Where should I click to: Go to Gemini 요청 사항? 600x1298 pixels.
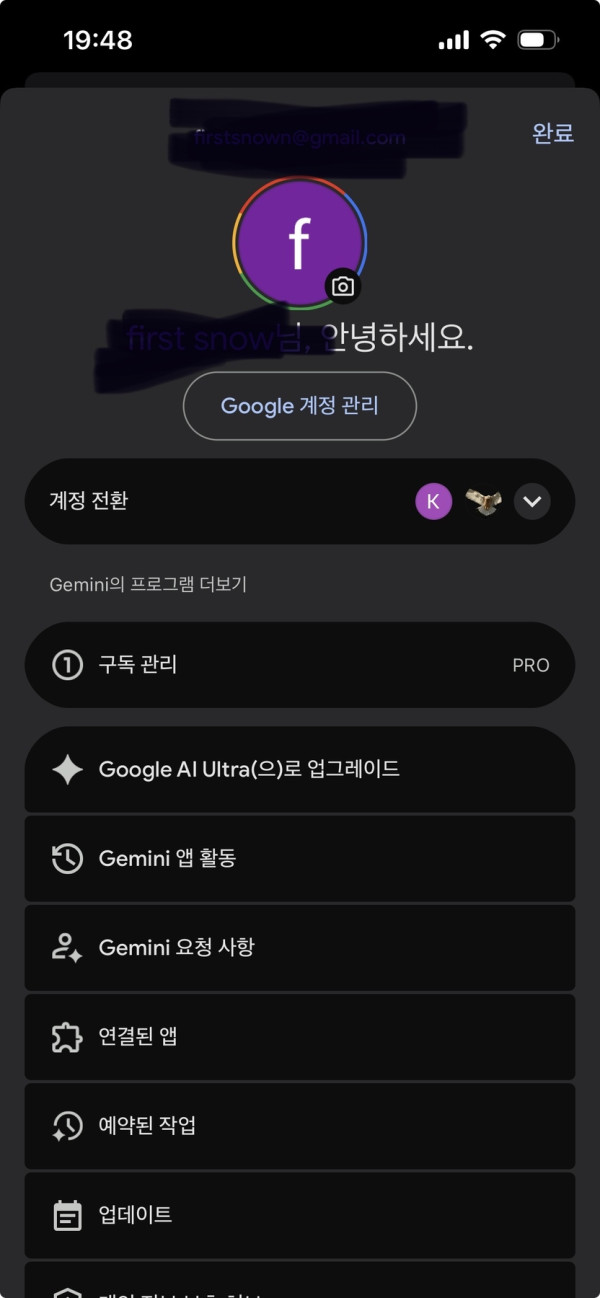(300, 947)
